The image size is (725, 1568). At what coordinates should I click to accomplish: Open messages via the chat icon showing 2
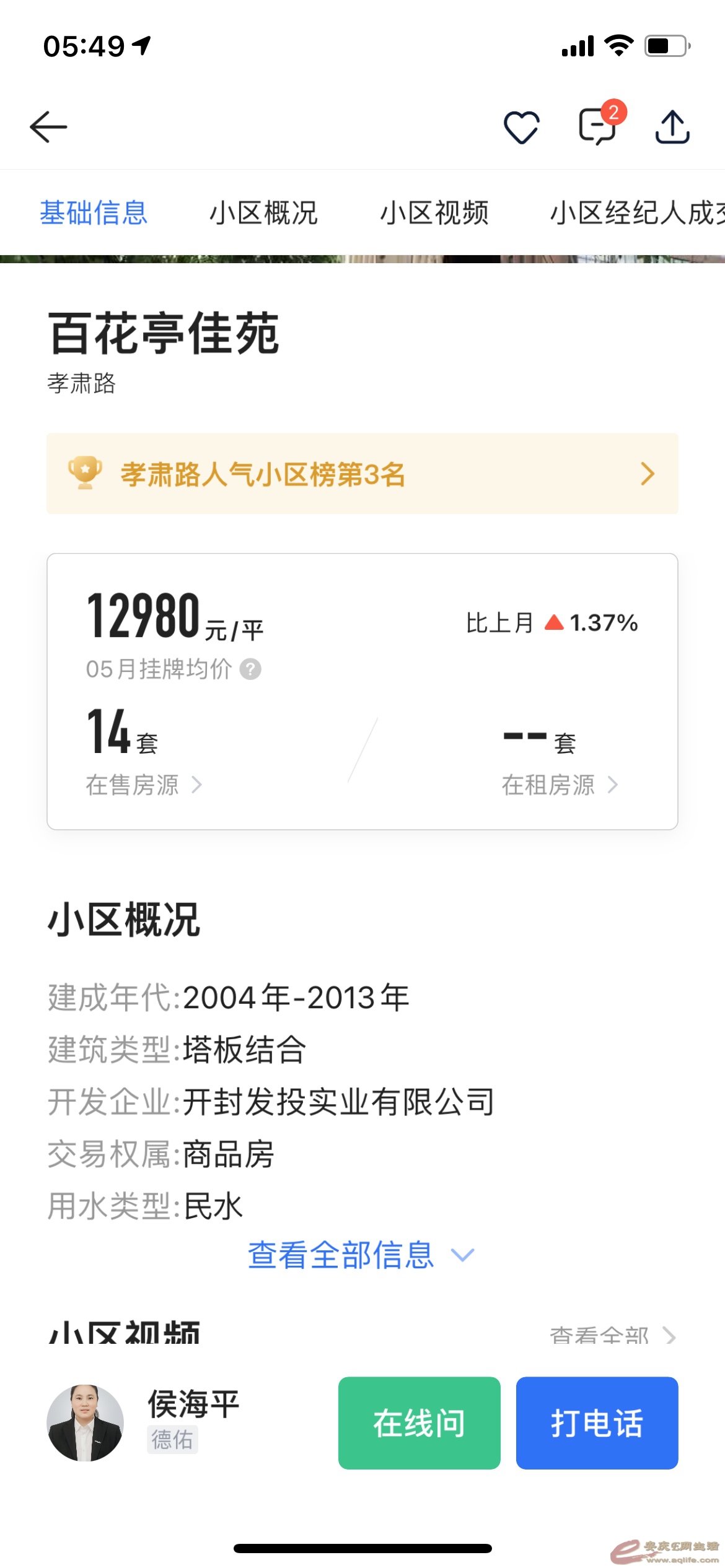[597, 128]
